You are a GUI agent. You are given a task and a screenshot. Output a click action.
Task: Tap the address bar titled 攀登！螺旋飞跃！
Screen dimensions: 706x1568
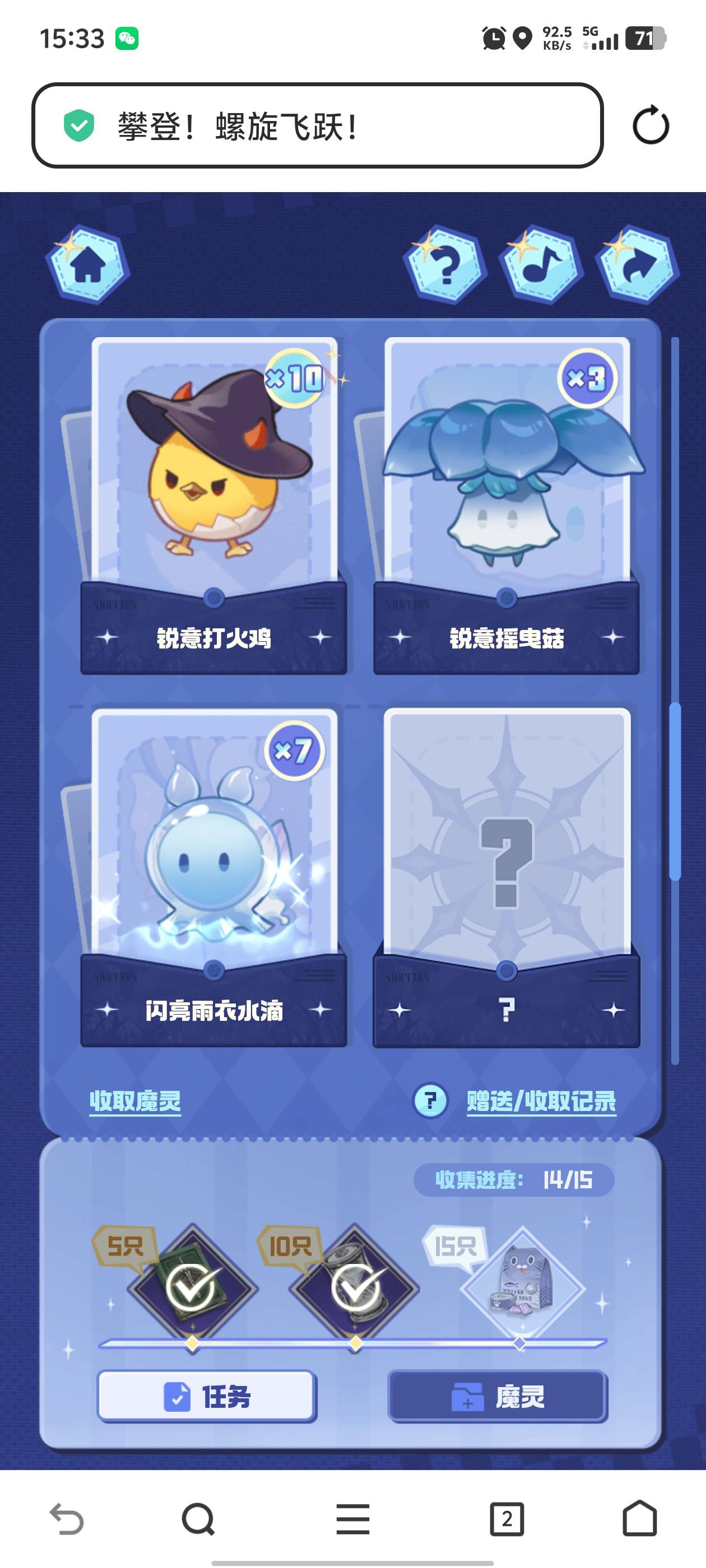(317, 126)
